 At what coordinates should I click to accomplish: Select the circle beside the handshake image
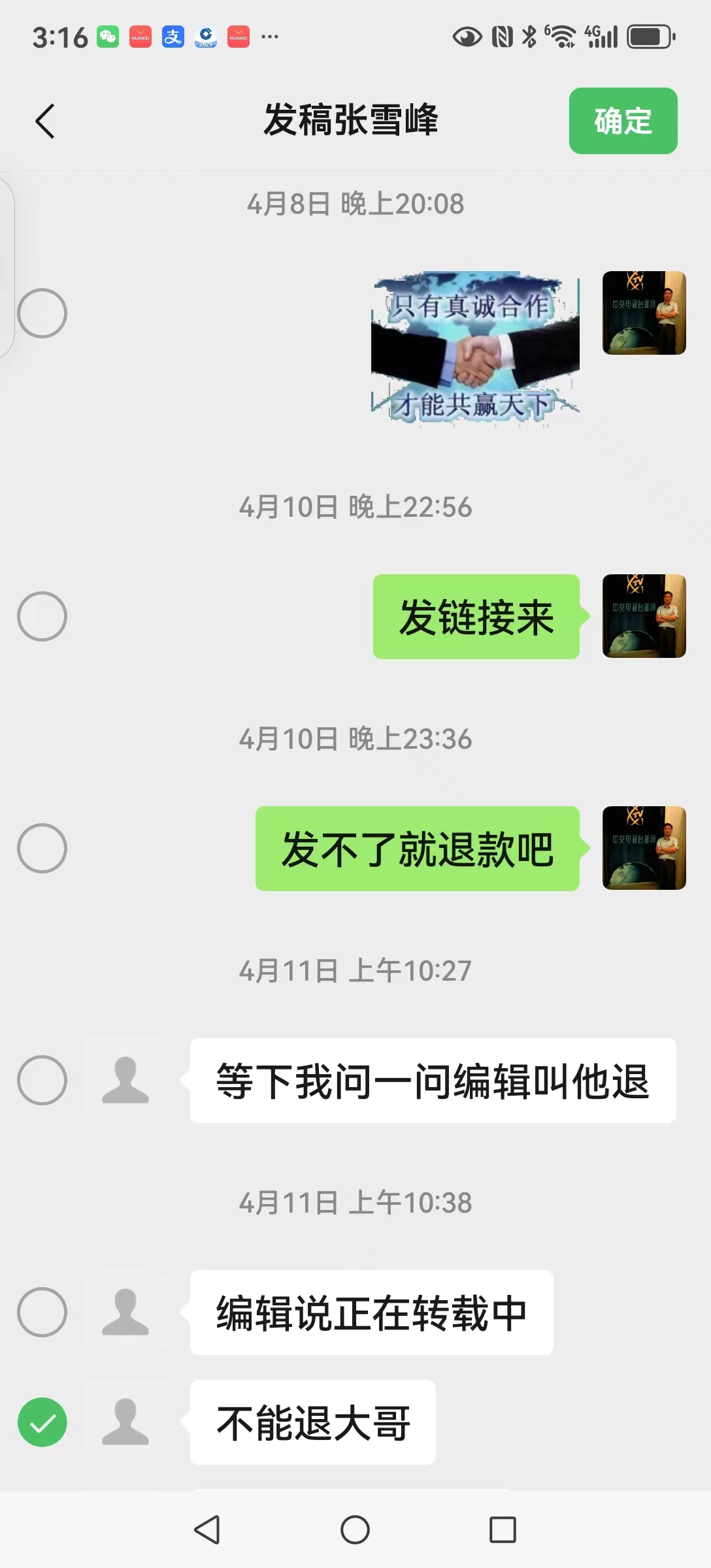coord(42,312)
